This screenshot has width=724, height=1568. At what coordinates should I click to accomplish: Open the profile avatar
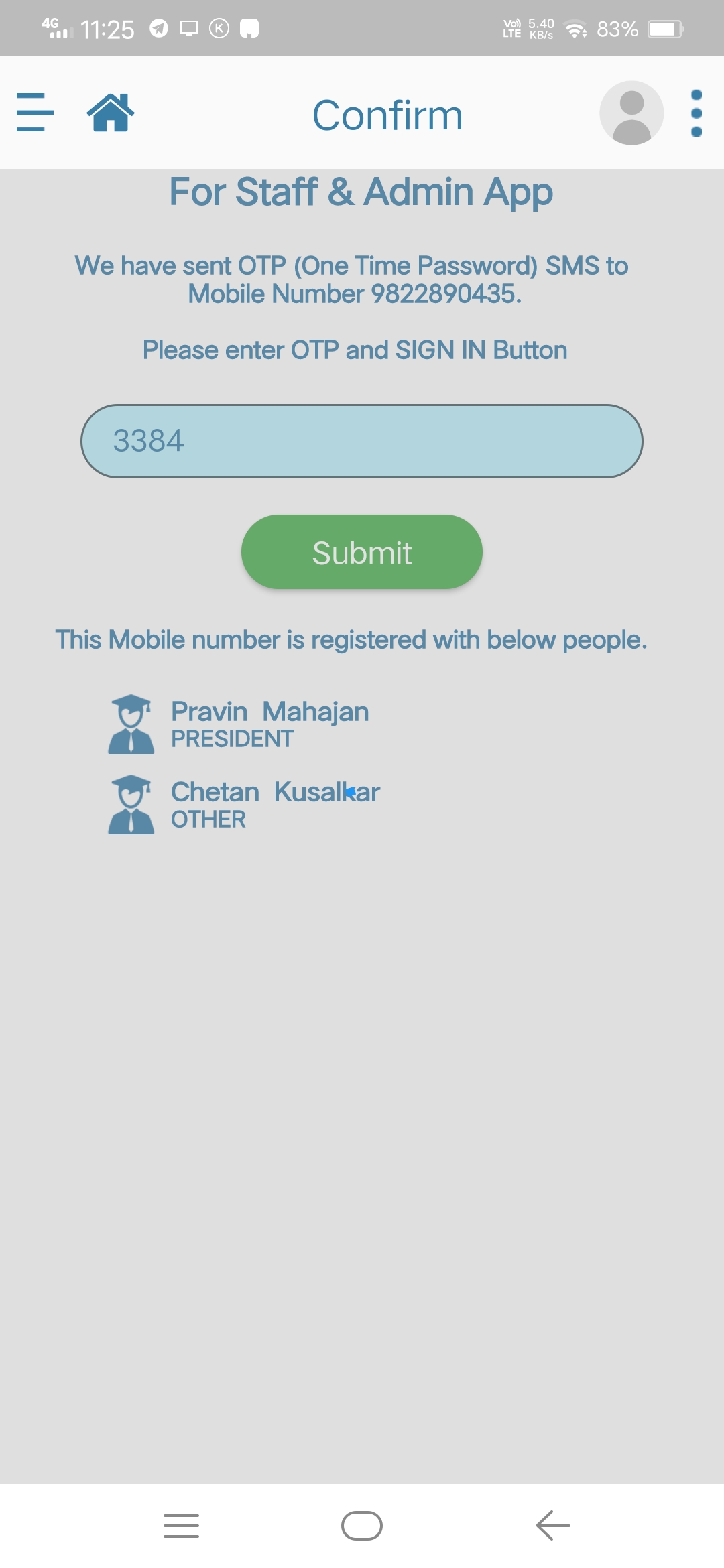click(631, 113)
